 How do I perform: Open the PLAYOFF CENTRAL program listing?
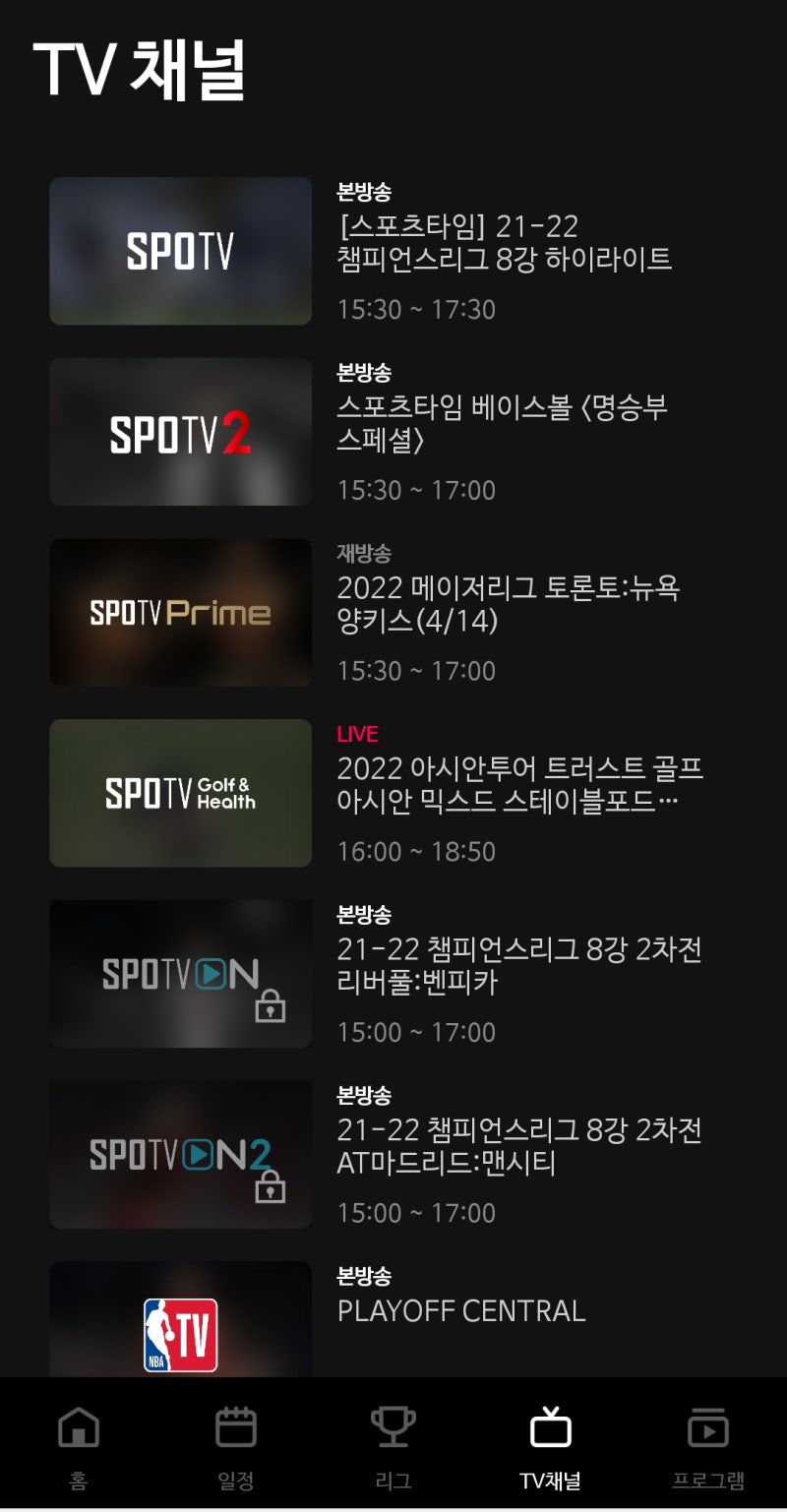coord(461,1310)
